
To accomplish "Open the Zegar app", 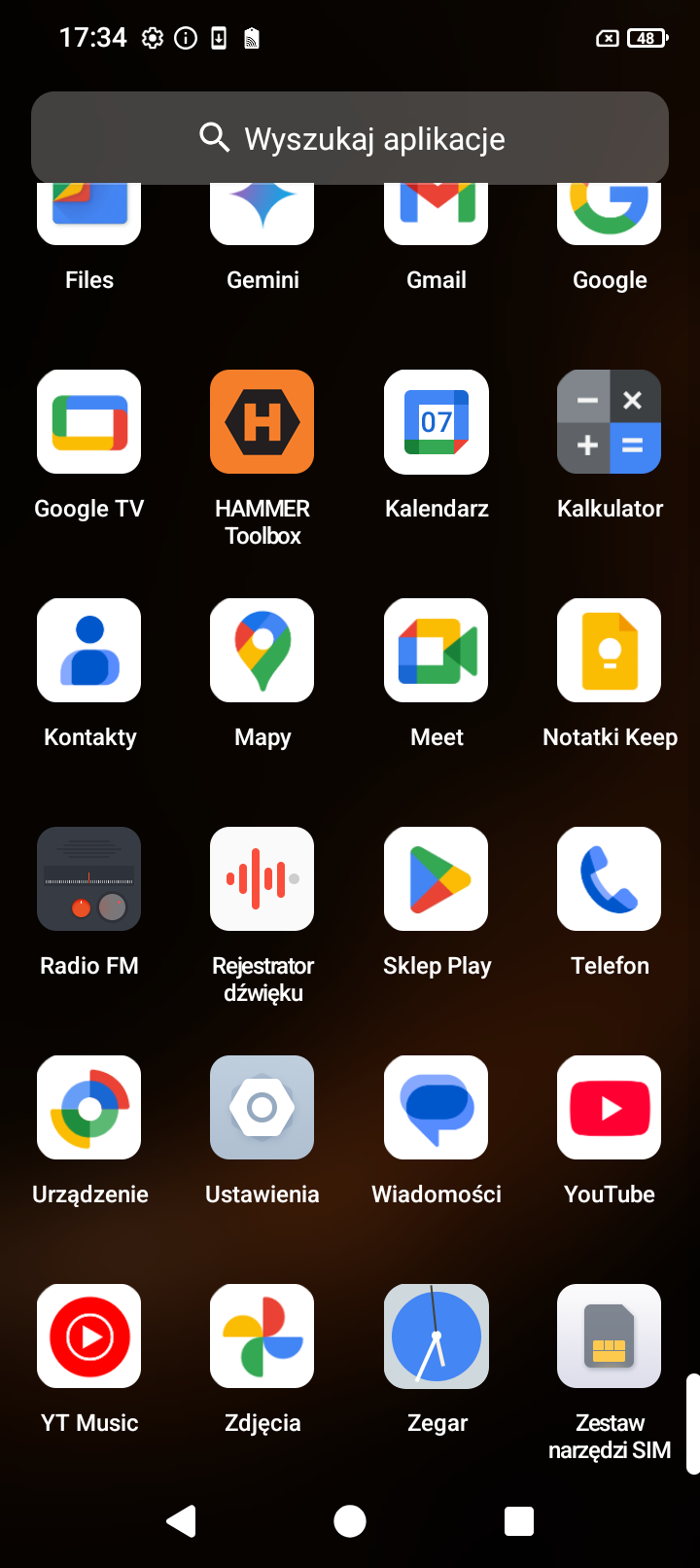I will click(x=437, y=1336).
